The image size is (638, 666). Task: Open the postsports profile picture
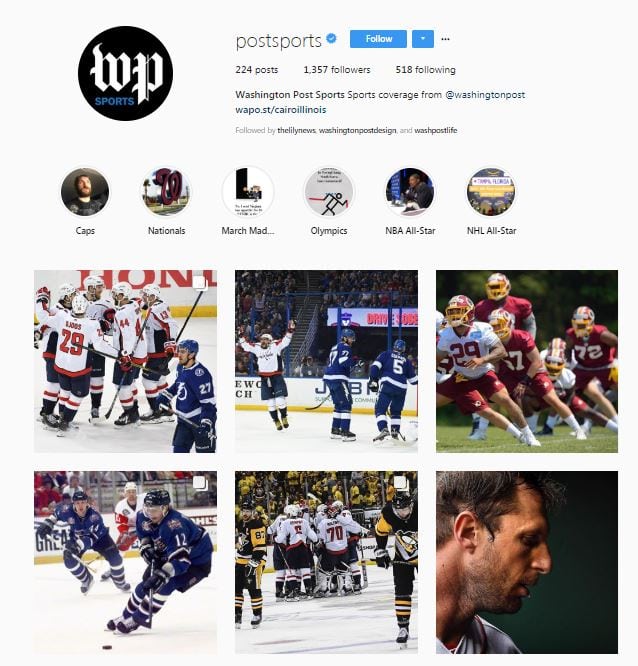click(125, 73)
